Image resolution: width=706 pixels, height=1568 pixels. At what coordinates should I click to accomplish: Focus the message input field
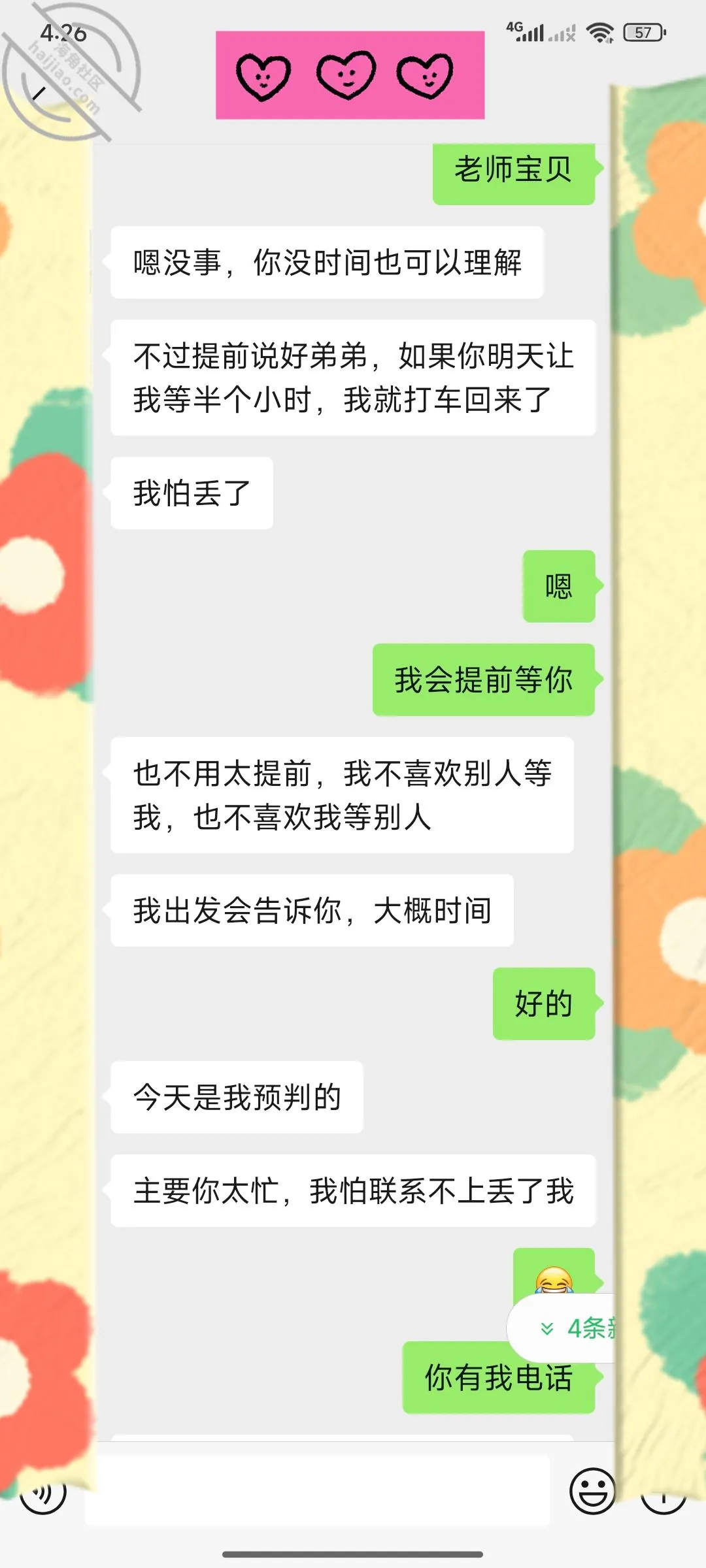[x=318, y=1491]
